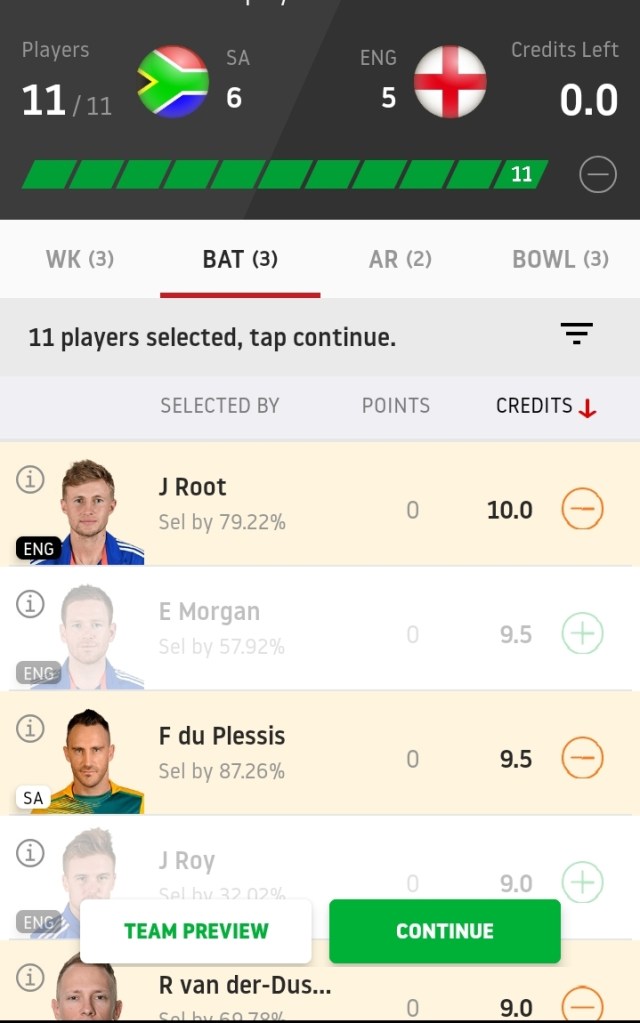Open the player filter icon
640x1023 pixels.
pos(577,335)
